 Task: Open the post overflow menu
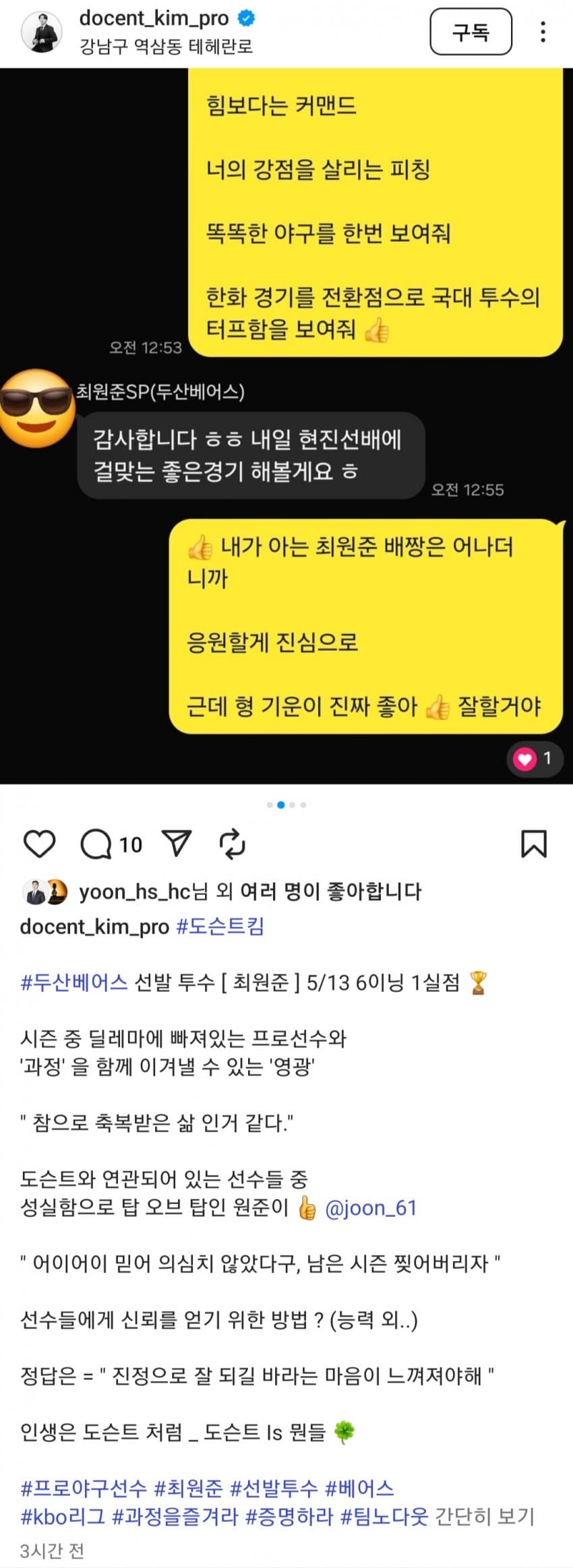click(543, 32)
